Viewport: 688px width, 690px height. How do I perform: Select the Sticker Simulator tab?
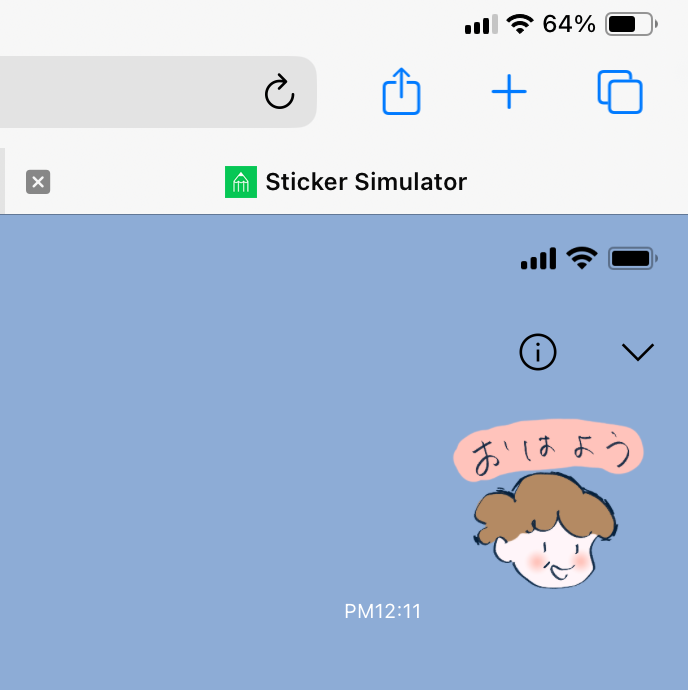pos(346,182)
